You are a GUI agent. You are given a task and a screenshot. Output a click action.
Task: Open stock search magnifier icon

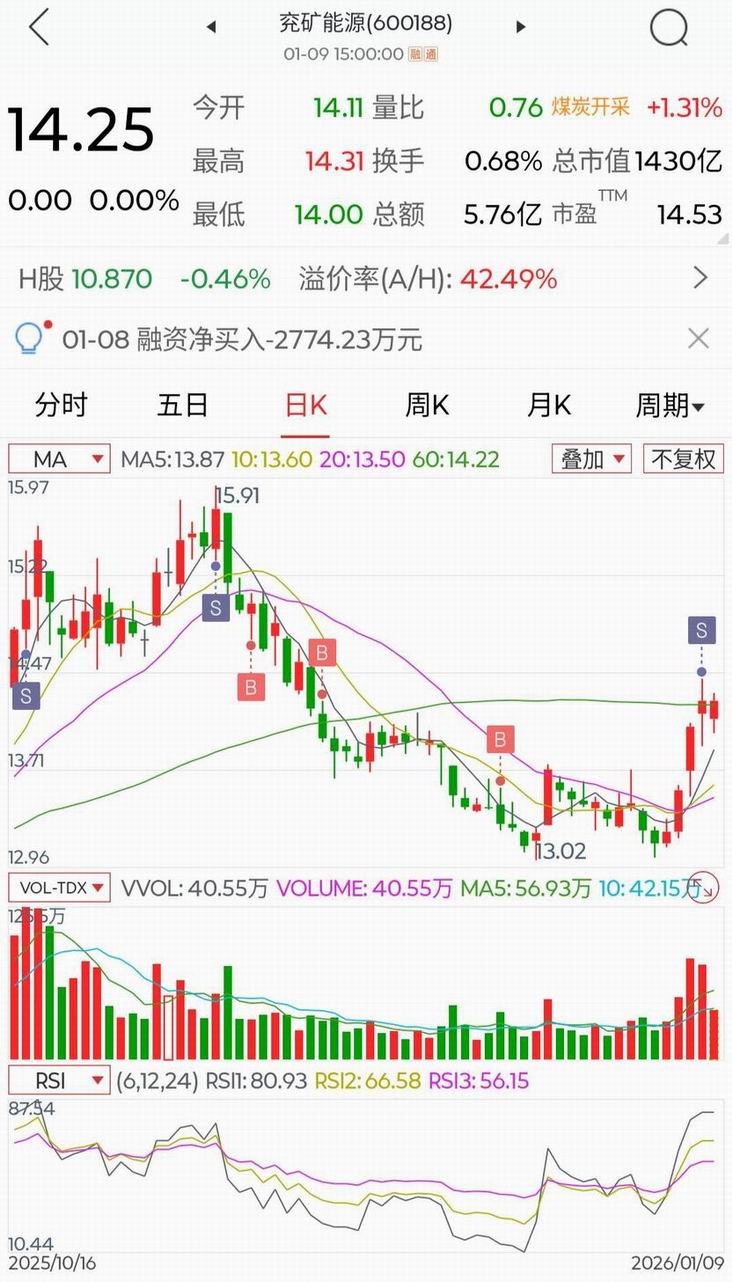[668, 29]
